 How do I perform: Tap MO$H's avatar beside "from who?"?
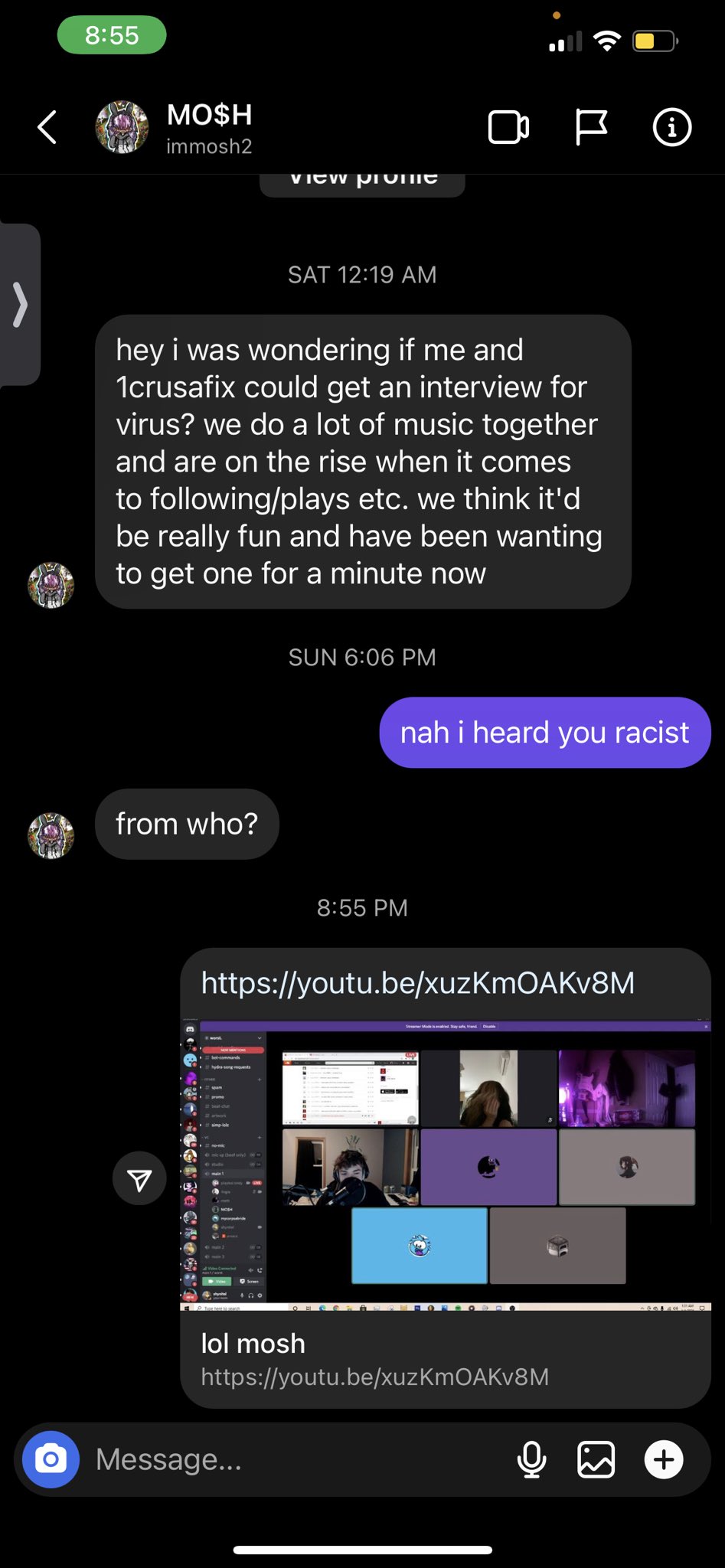(51, 835)
